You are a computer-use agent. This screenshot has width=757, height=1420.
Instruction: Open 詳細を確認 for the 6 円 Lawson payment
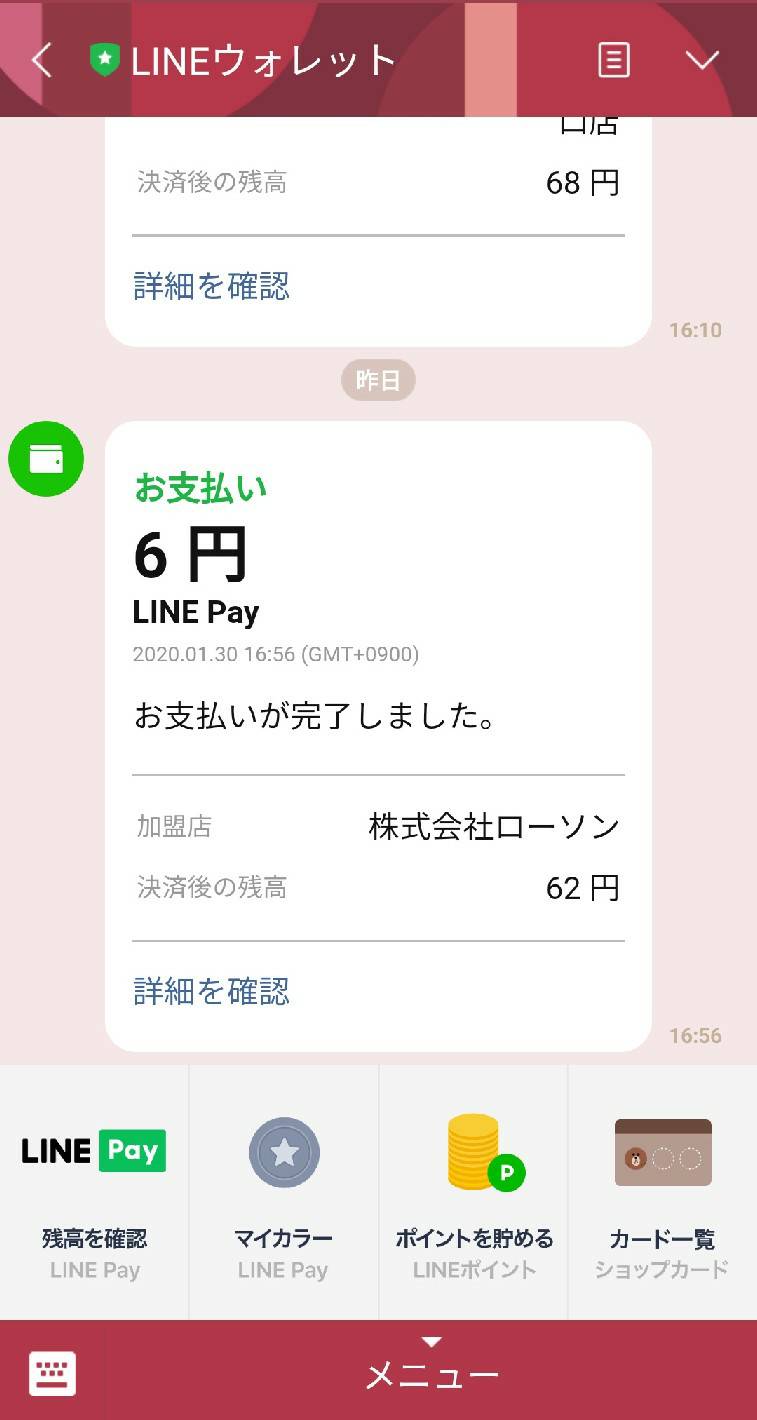pos(211,991)
